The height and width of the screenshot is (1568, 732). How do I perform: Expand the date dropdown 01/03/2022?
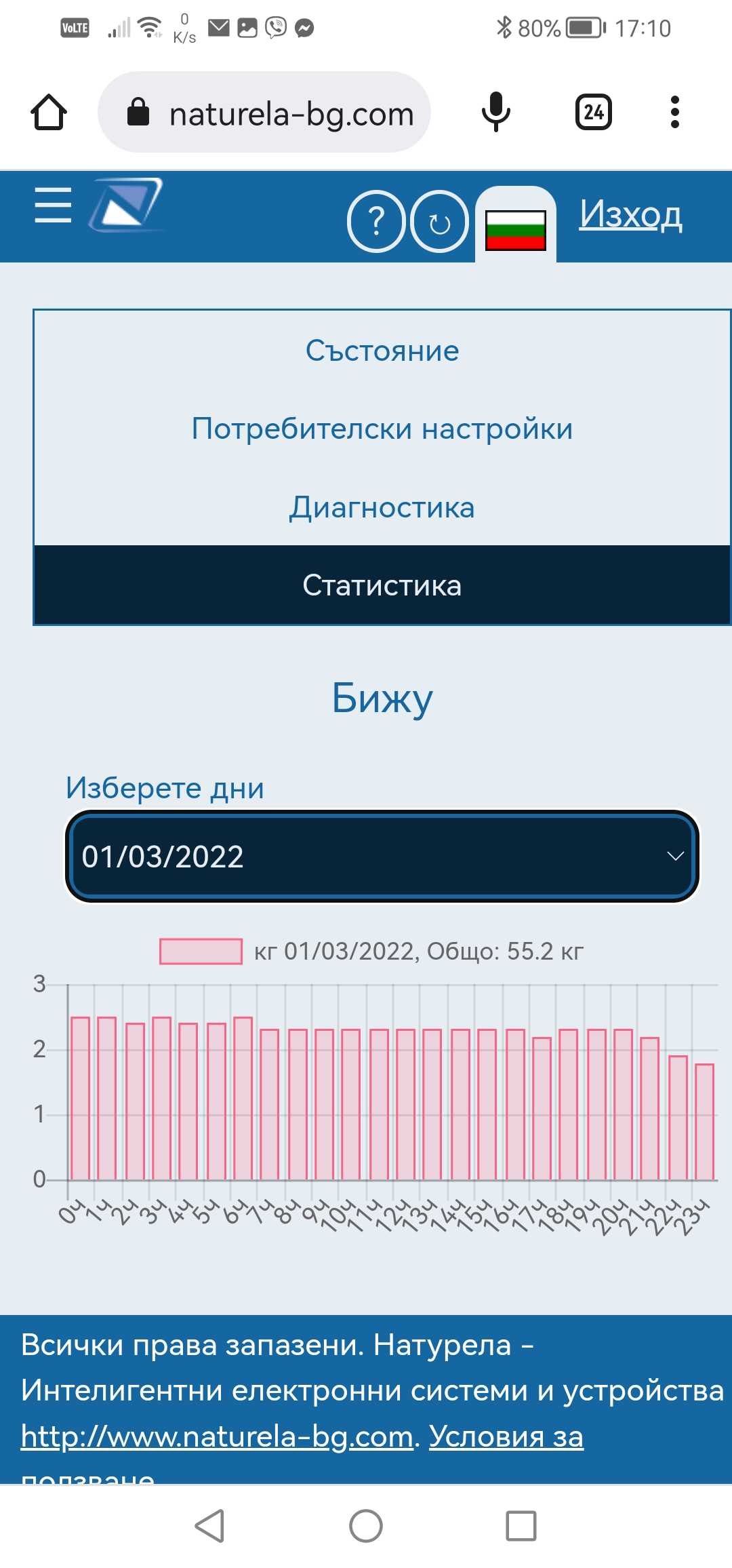[382, 857]
